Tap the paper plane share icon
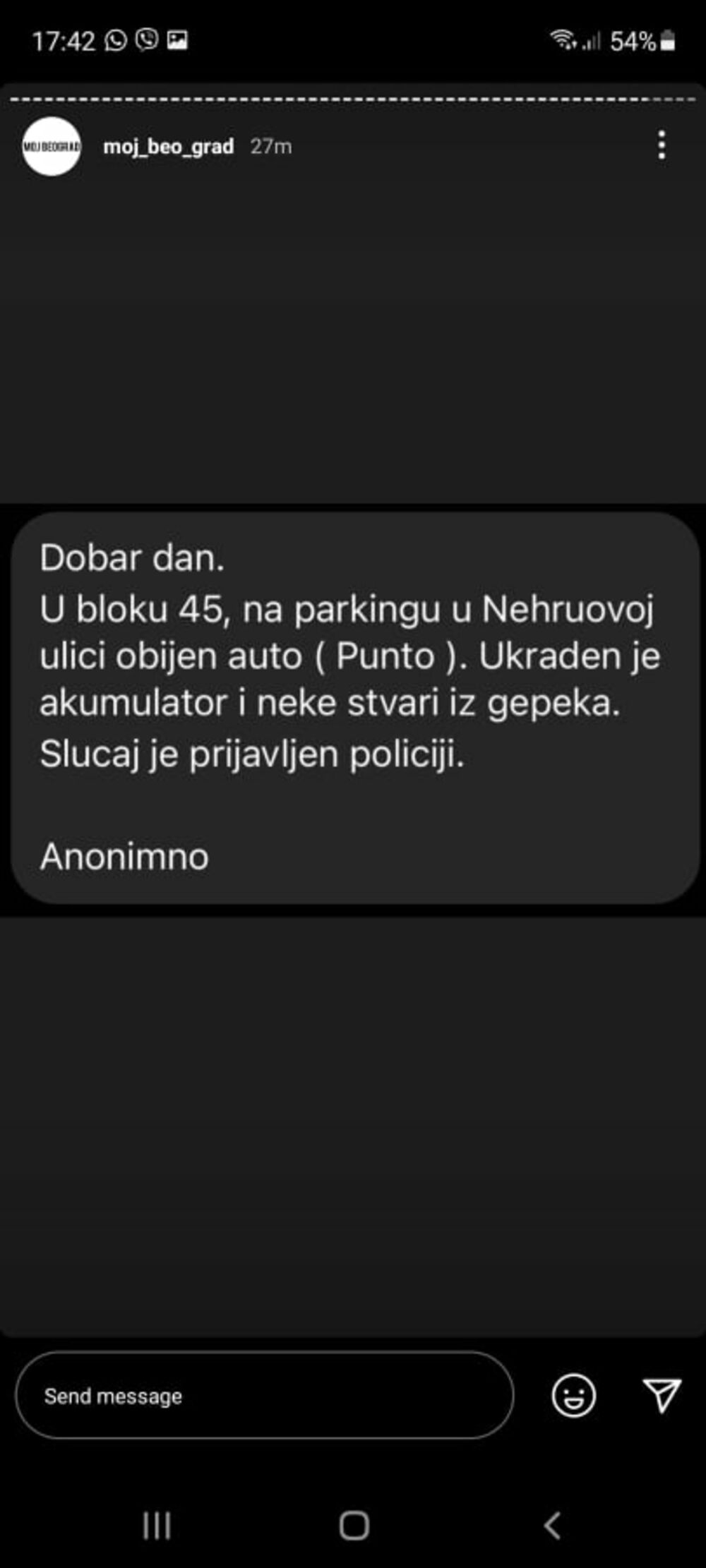Viewport: 706px width, 1568px height. coord(661,1395)
